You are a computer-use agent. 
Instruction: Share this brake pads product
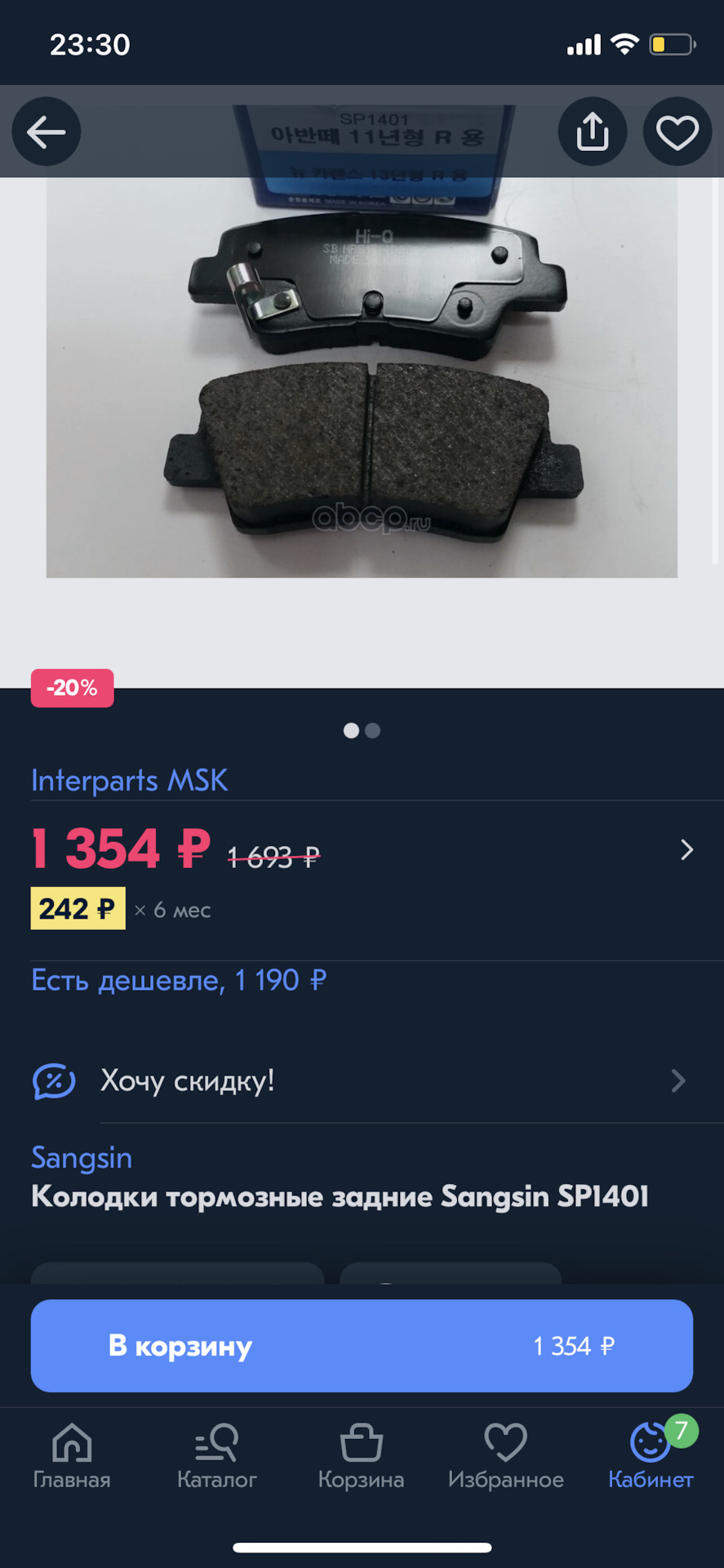tap(593, 131)
